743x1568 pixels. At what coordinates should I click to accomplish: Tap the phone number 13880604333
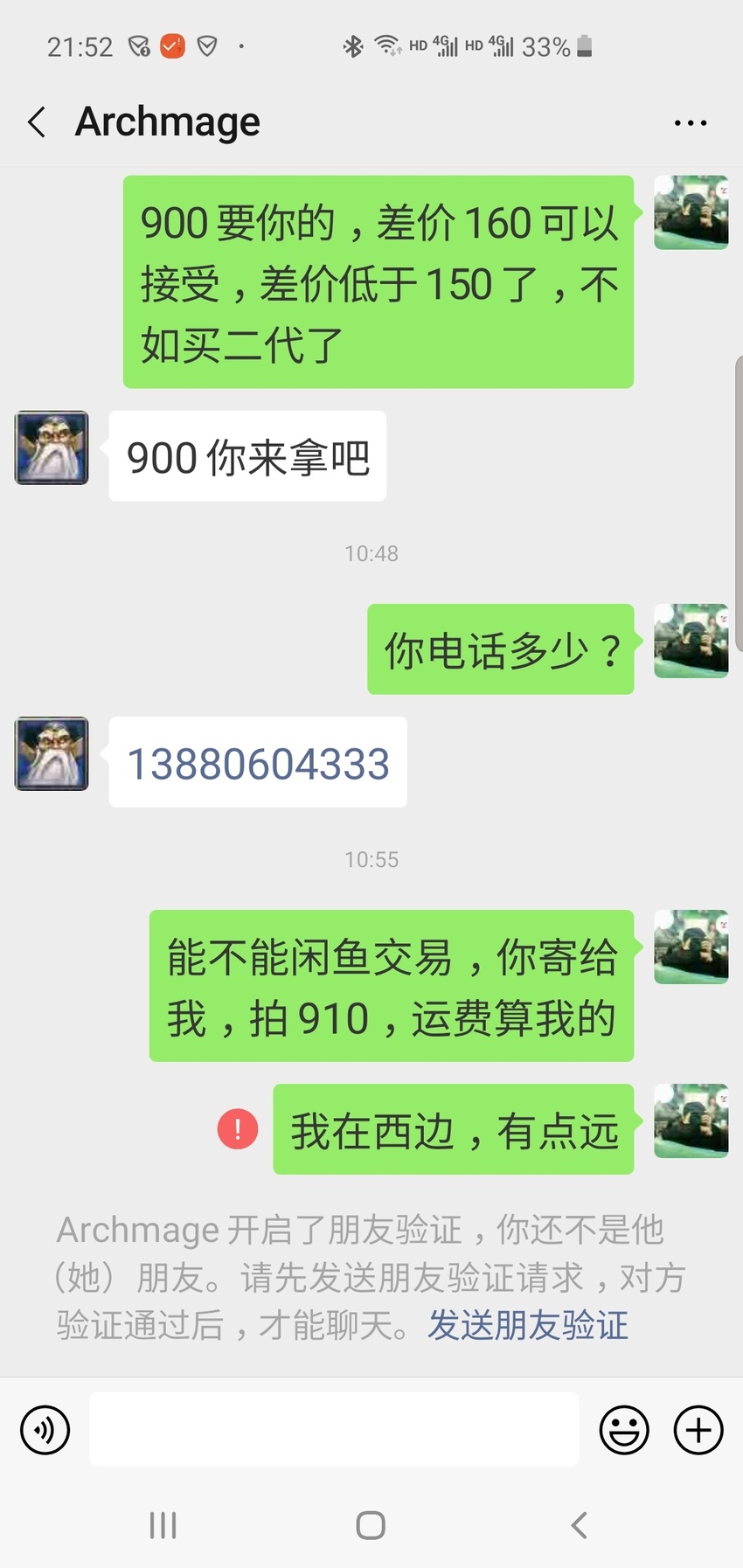(x=258, y=764)
